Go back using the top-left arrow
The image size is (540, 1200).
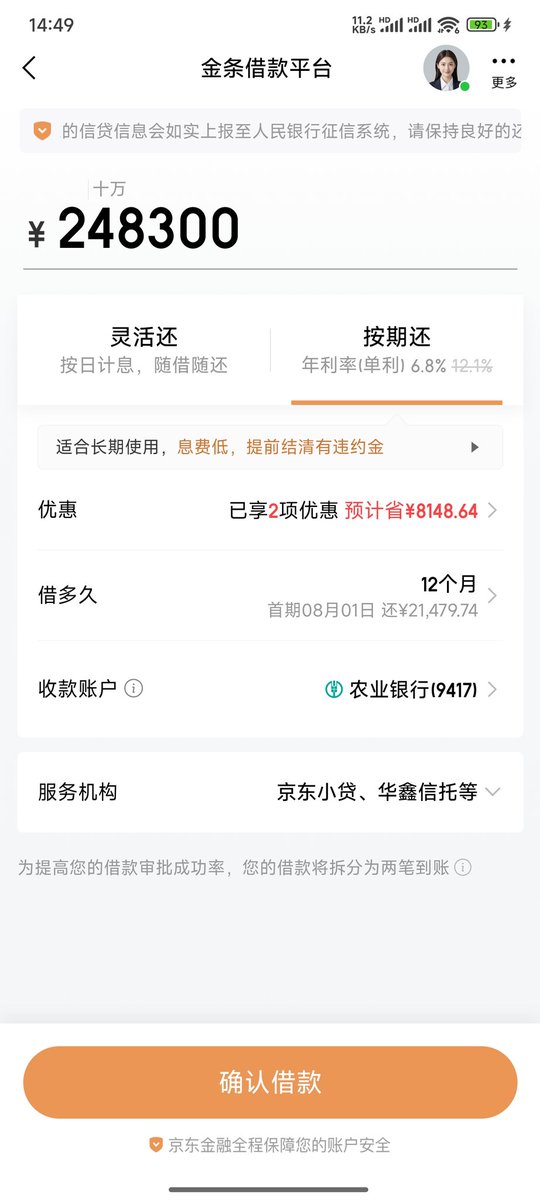click(x=29, y=68)
